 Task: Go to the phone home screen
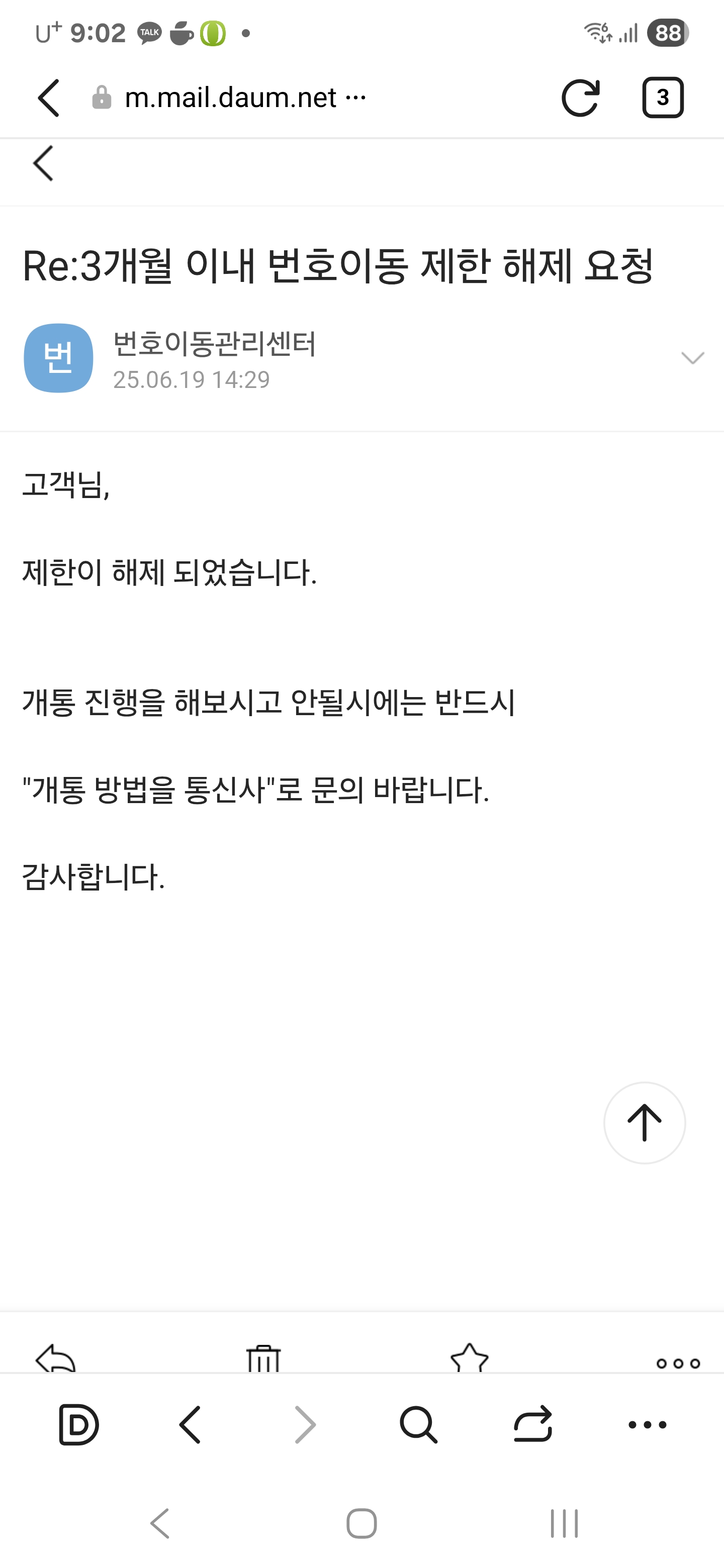pyautogui.click(x=361, y=1524)
